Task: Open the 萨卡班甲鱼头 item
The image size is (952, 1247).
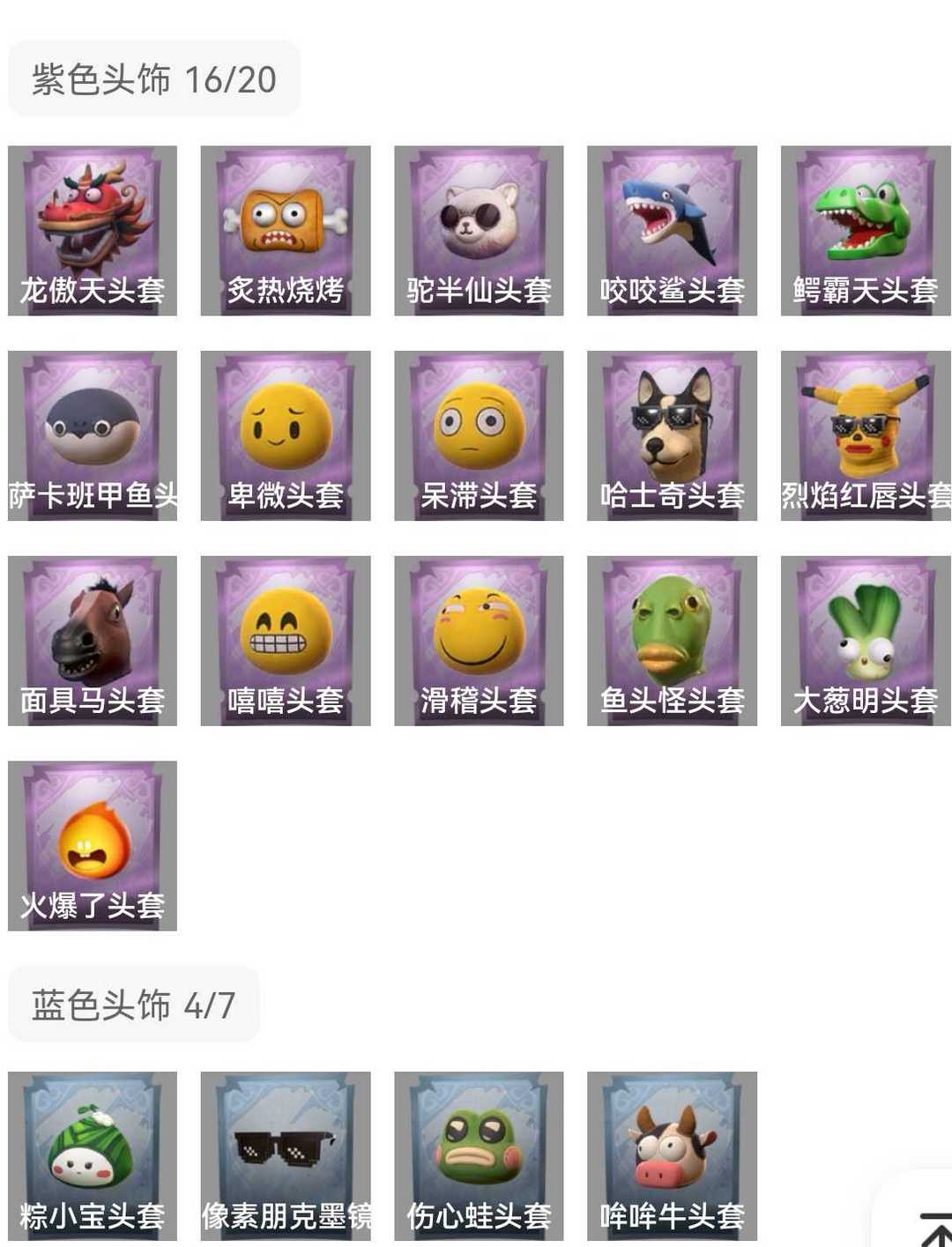Action: (93, 435)
